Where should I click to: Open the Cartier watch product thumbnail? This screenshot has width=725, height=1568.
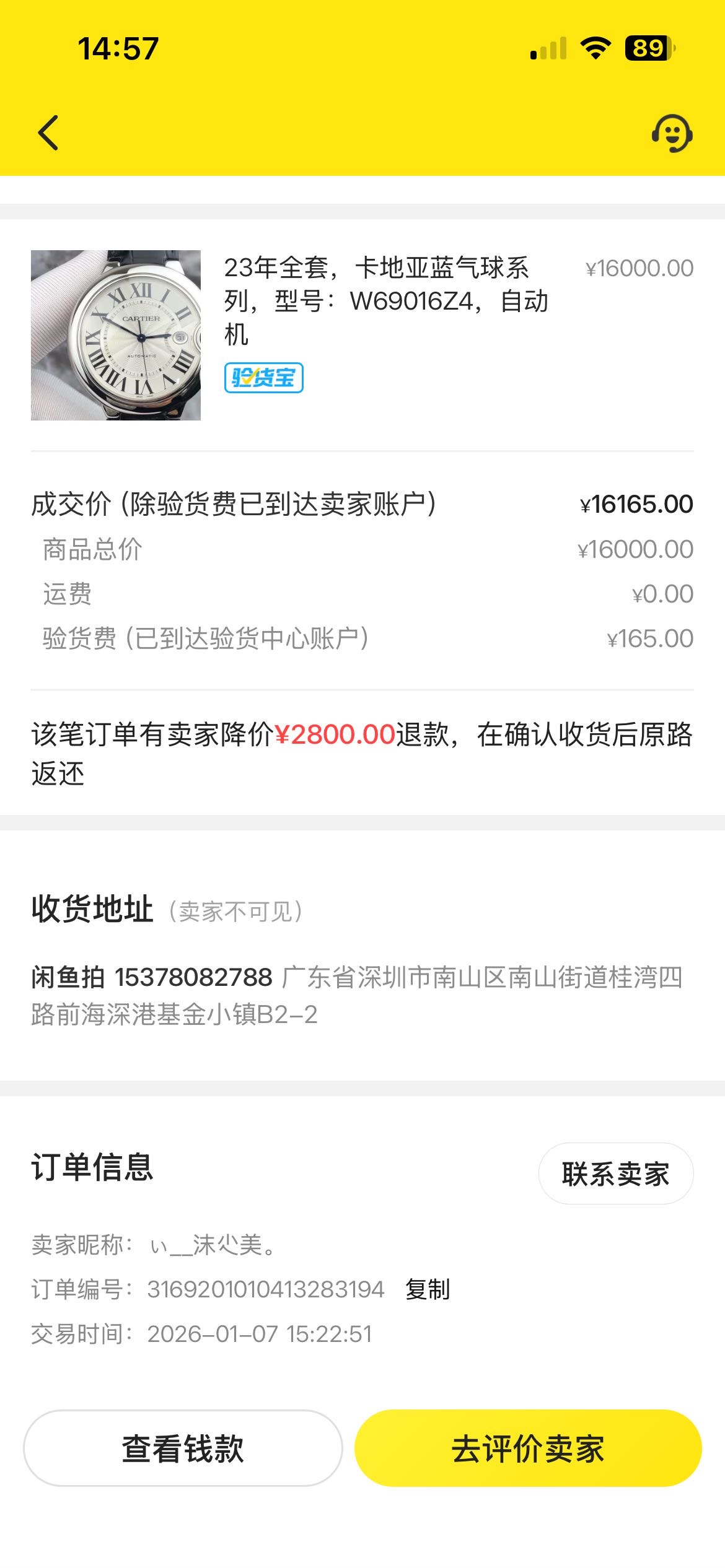[116, 335]
